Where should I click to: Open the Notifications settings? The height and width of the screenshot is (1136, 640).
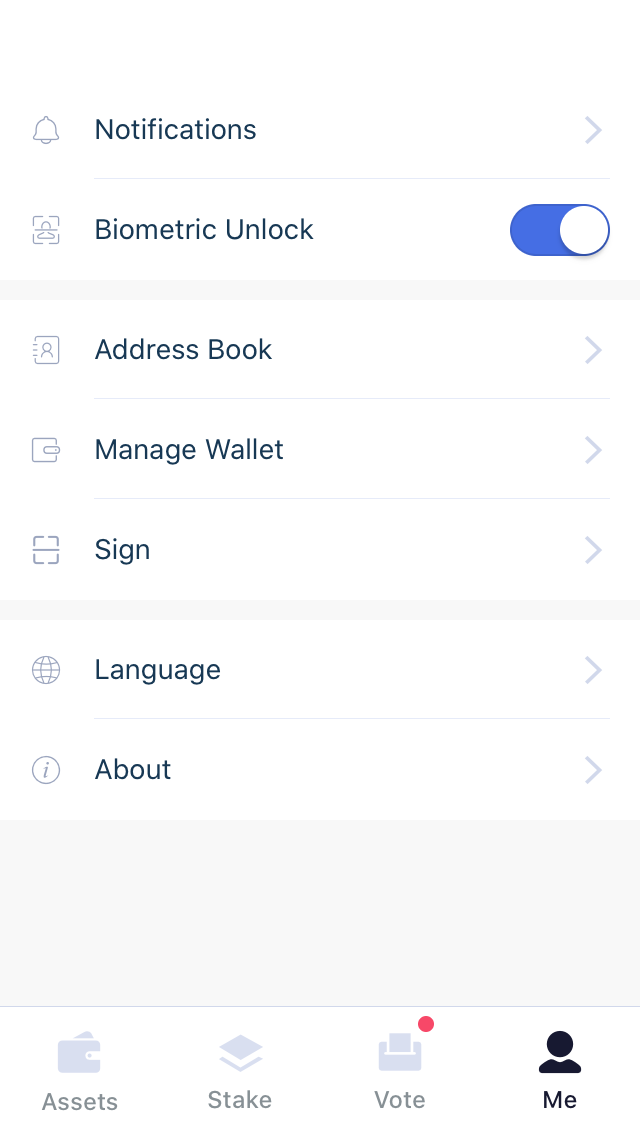point(320,130)
